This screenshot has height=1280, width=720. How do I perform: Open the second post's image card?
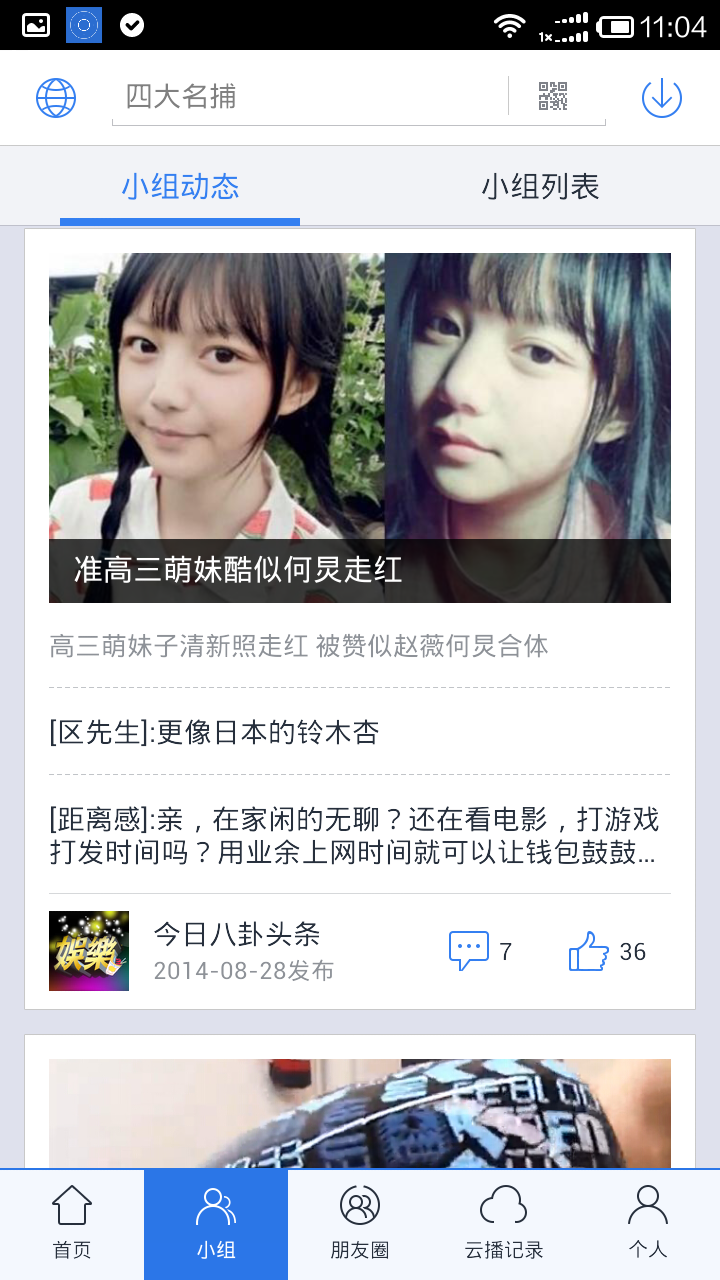(360, 1113)
